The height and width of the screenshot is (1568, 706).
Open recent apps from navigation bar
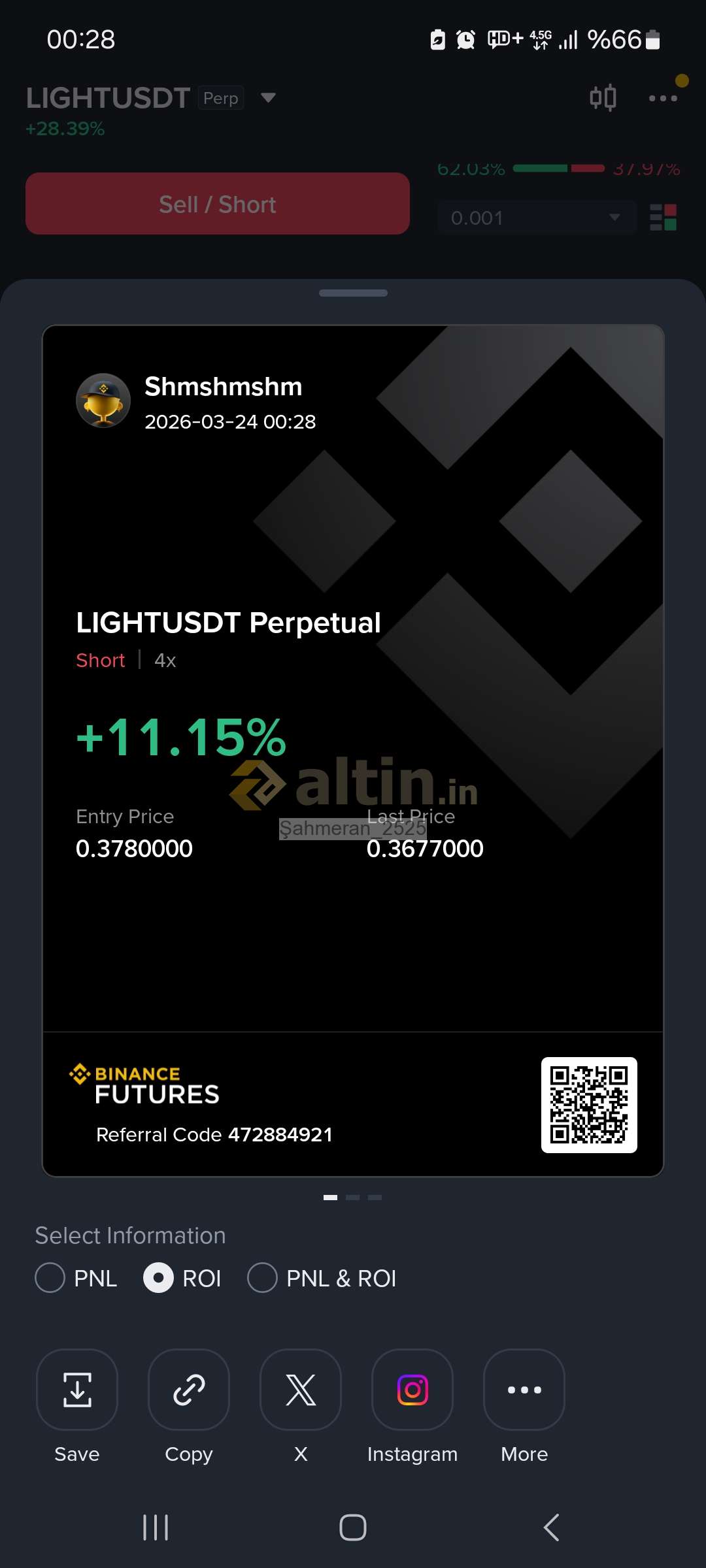[156, 1527]
